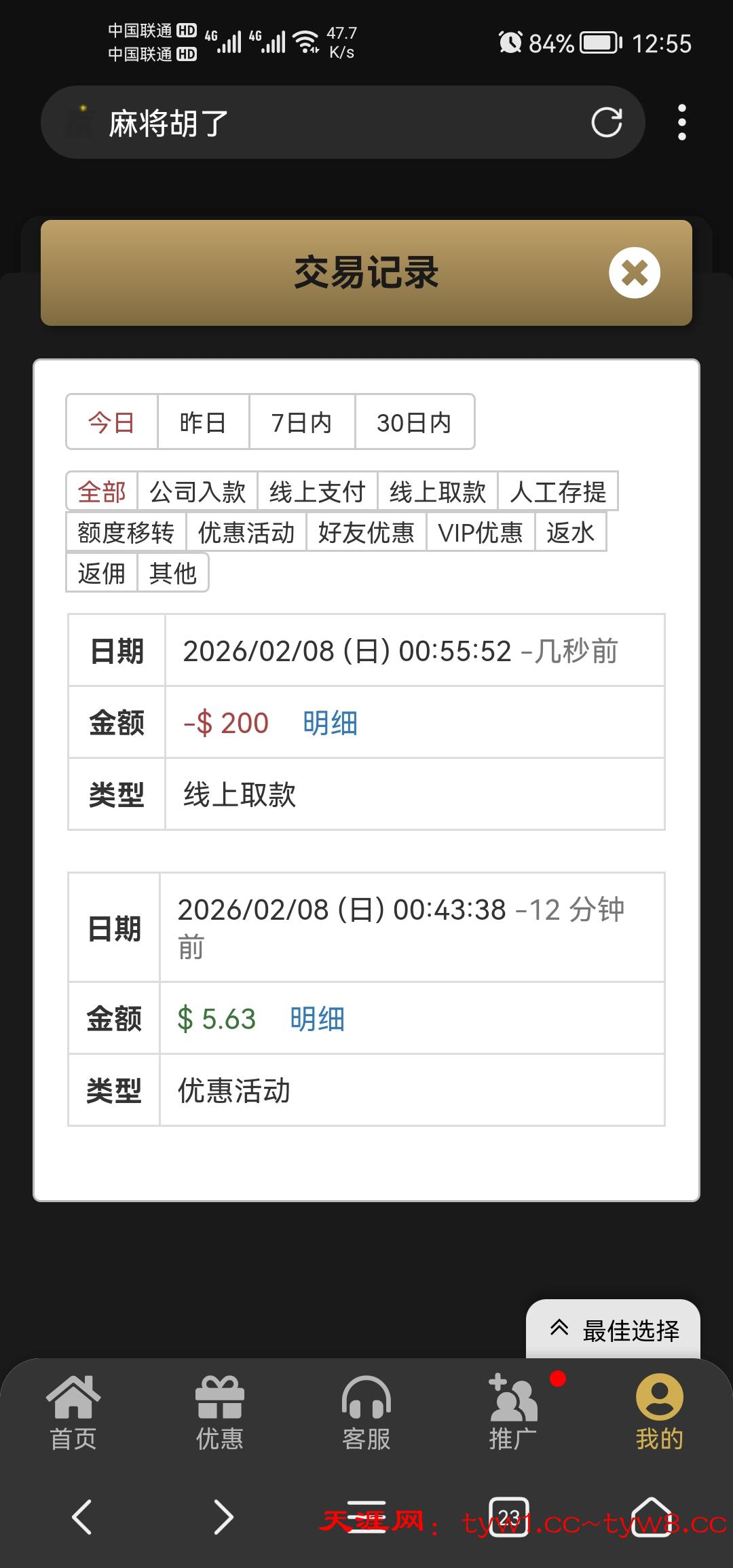The image size is (733, 1568).
Task: Filter transactions by 公司入款
Action: coord(198,491)
